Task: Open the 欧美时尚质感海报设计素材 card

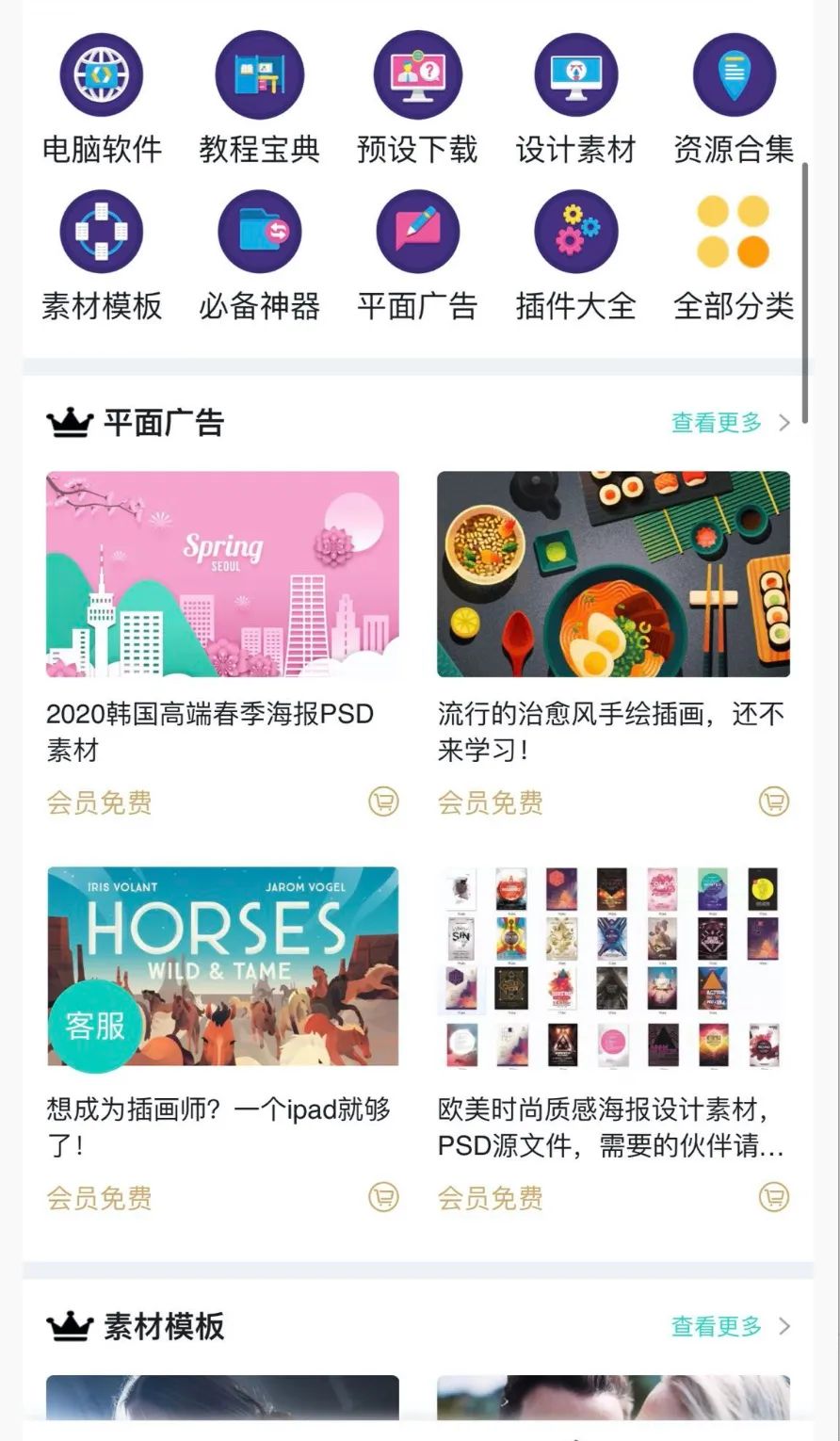Action: pos(613,968)
